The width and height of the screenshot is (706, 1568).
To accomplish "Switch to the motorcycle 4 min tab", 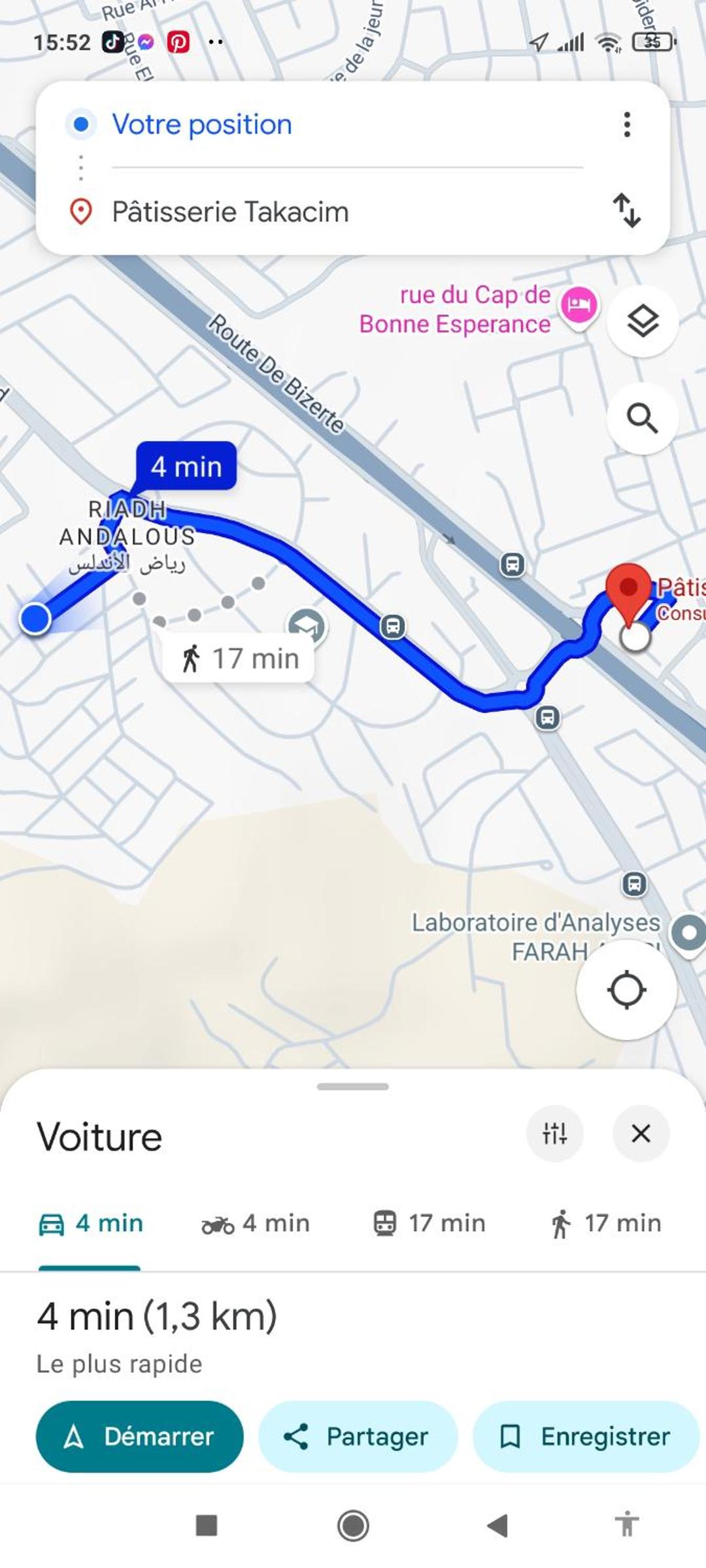I will coord(255,1224).
